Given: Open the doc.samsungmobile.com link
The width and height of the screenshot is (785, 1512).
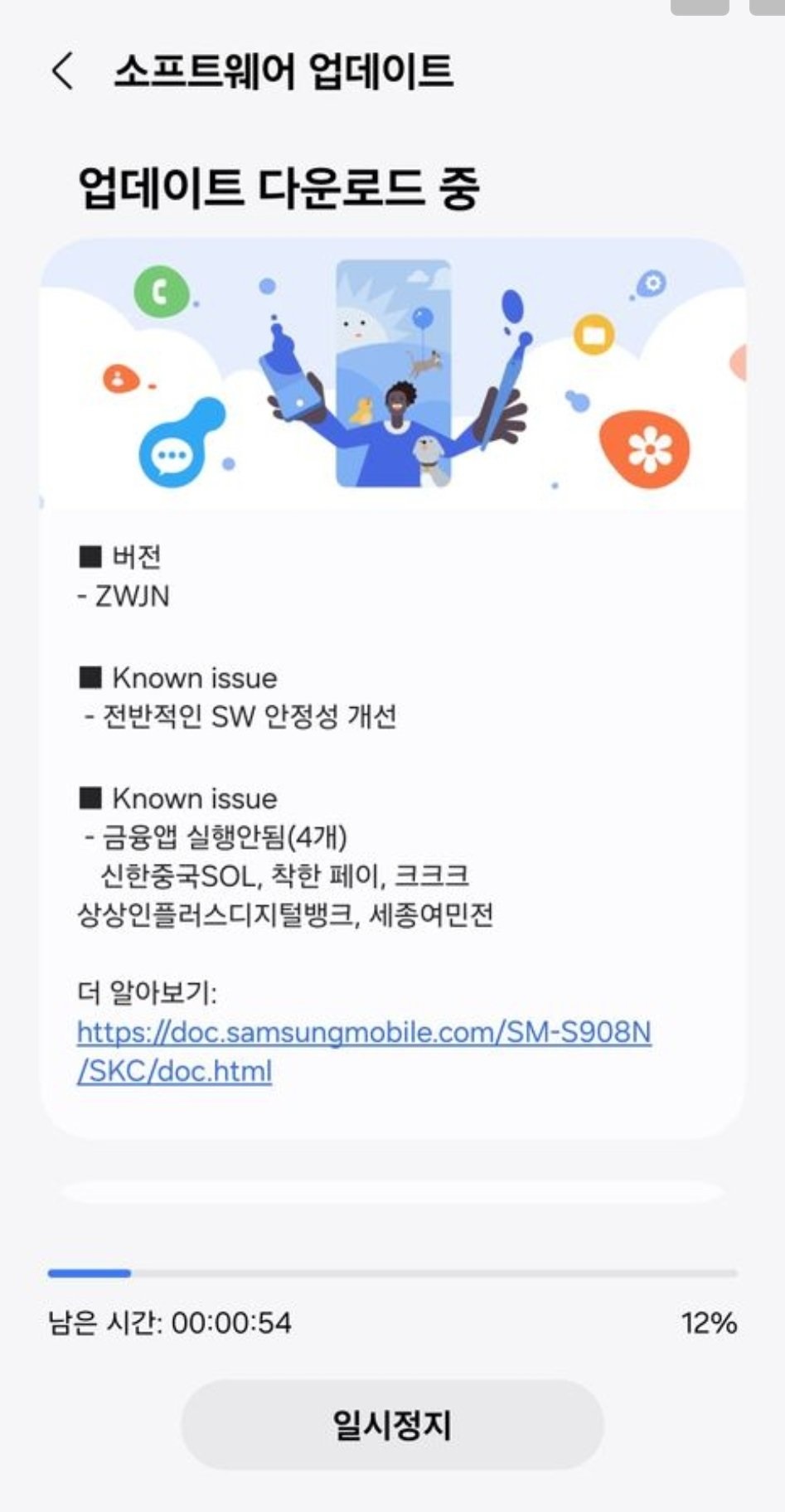Looking at the screenshot, I should click(363, 1033).
